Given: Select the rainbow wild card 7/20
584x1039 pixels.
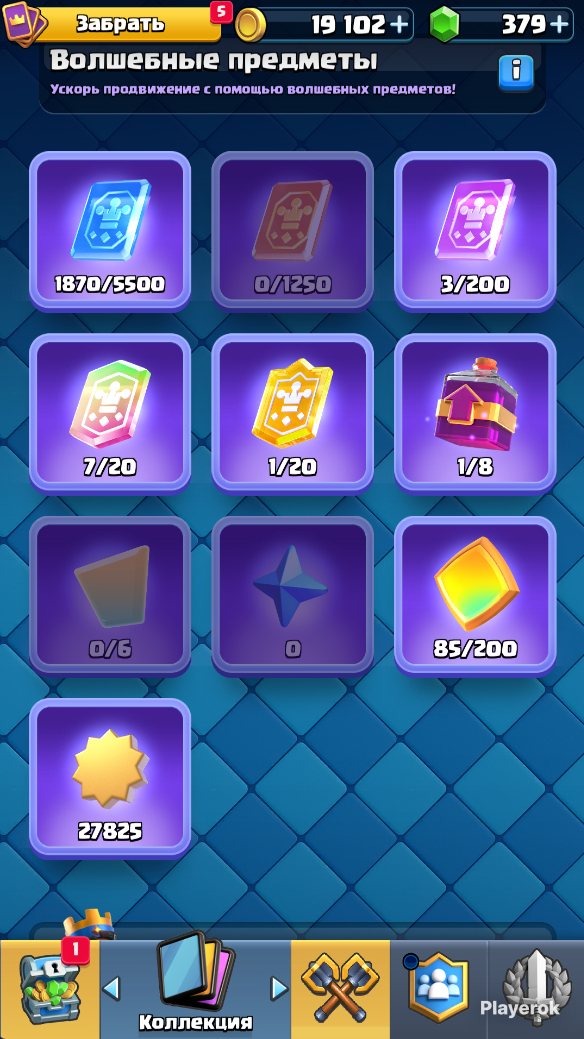Looking at the screenshot, I should tap(110, 413).
